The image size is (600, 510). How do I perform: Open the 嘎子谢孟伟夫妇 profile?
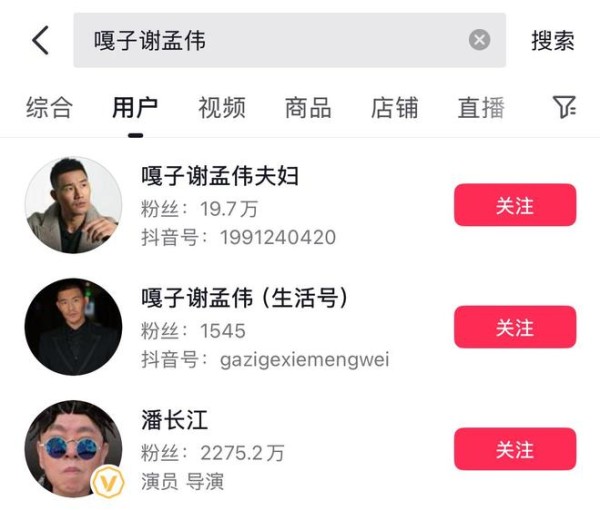(x=220, y=177)
